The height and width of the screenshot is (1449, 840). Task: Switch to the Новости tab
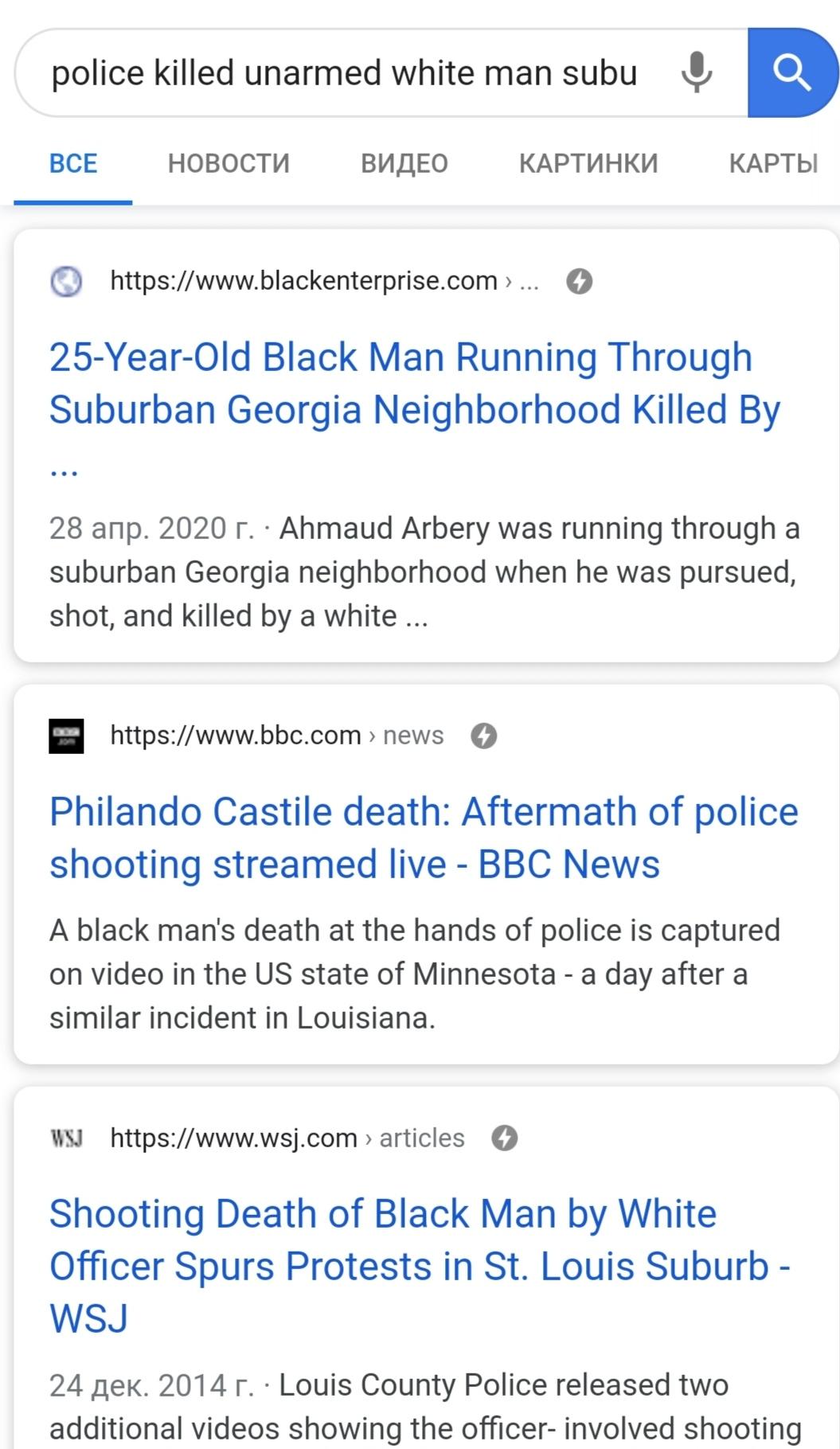[229, 163]
